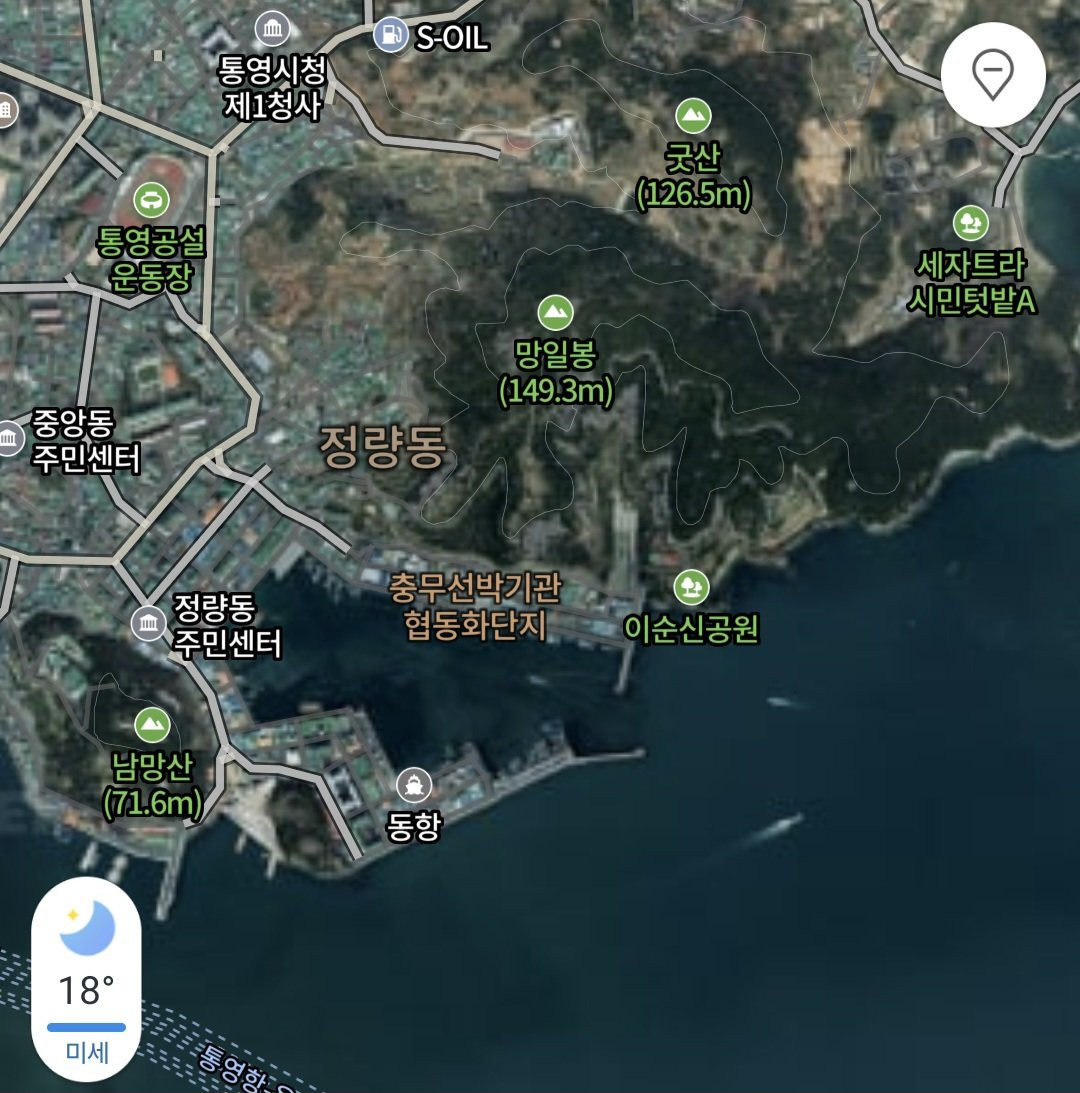
Task: Tap the 남망산 mountain marker
Action: tap(152, 725)
